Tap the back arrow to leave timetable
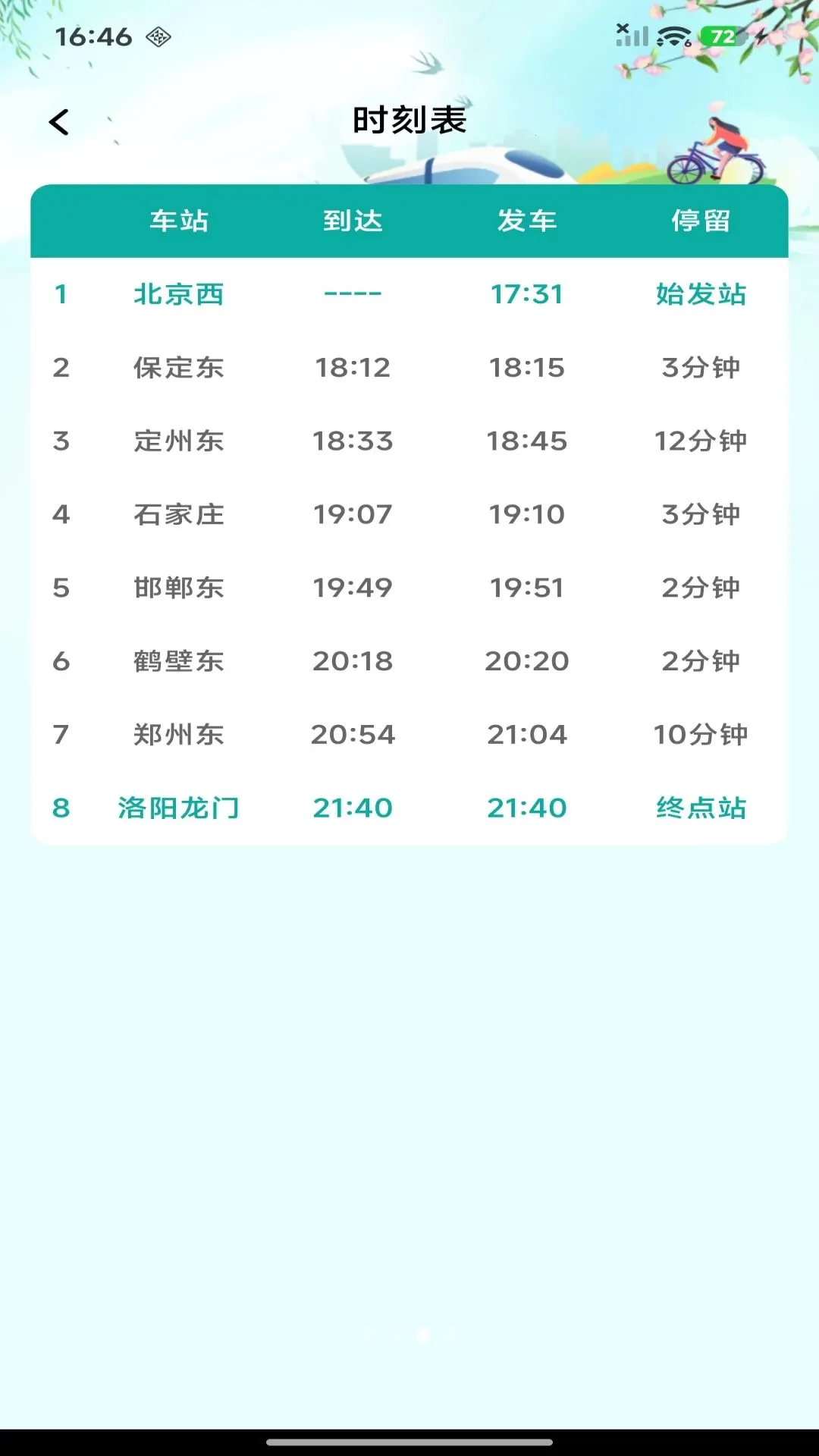This screenshot has height=1456, width=819. (x=59, y=121)
